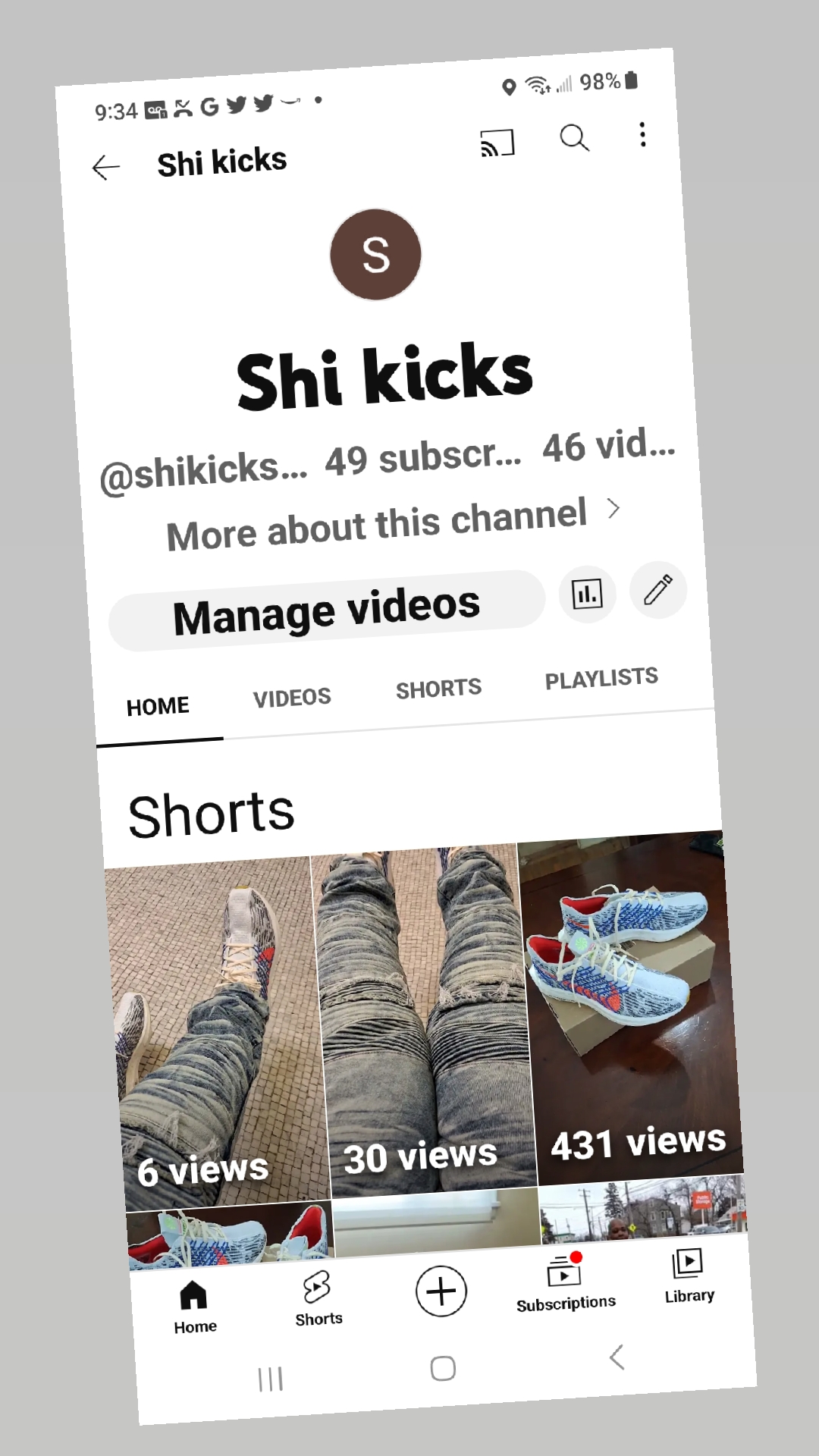Screen dimensions: 819x1456
Task: Open the search icon
Action: coord(574,138)
